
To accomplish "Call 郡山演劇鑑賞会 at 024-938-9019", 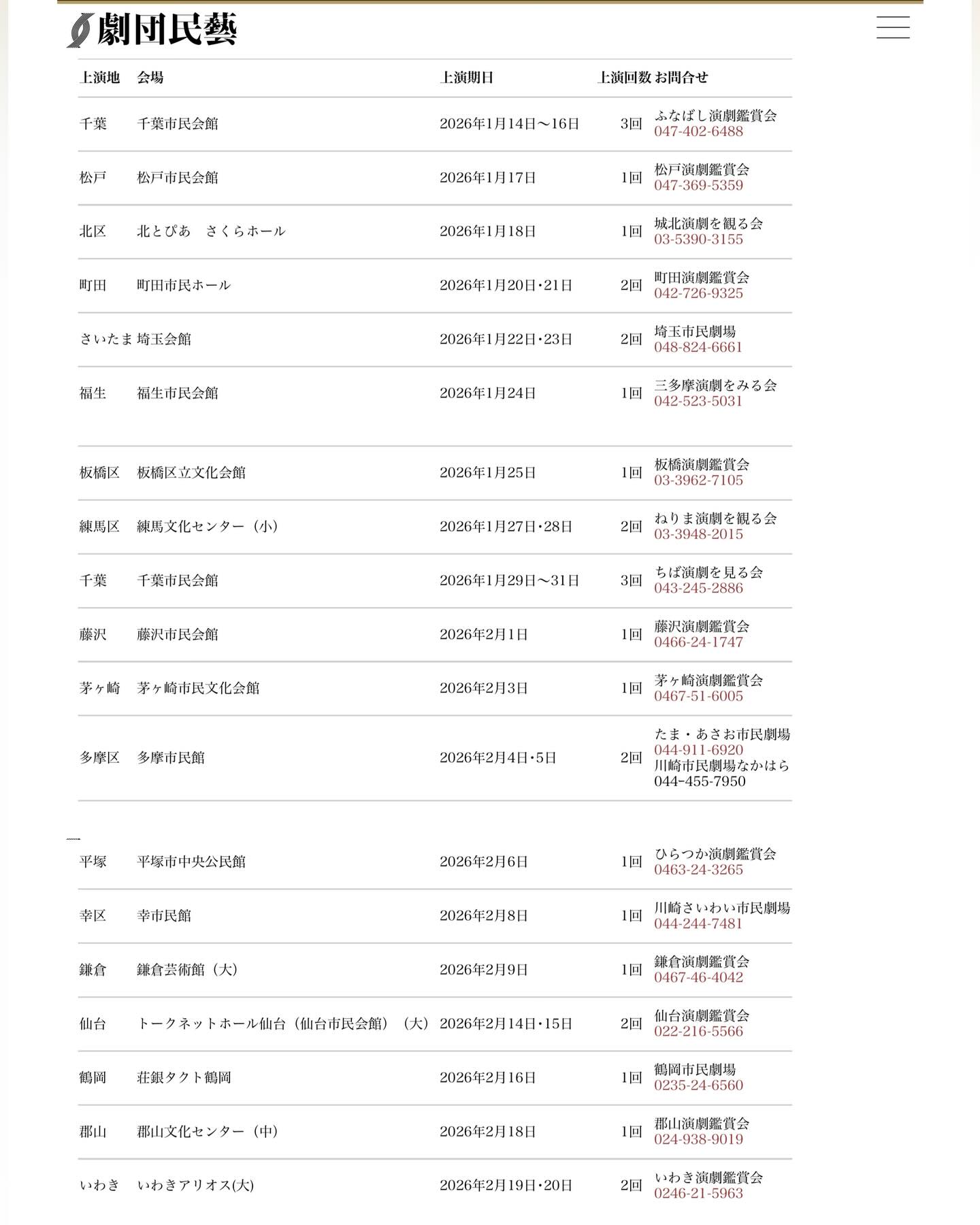I will [x=698, y=1139].
